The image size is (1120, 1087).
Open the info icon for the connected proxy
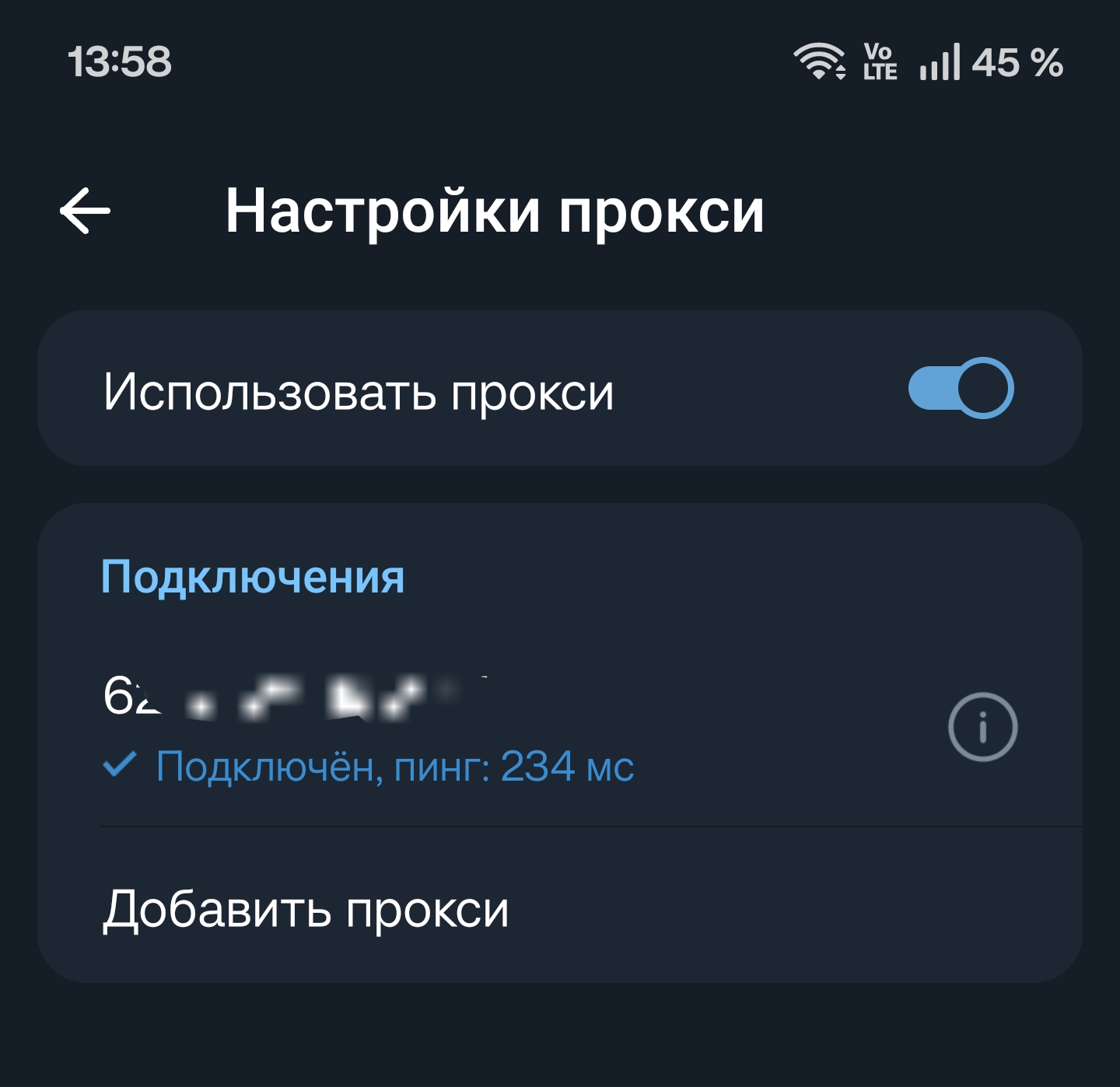pos(982,727)
